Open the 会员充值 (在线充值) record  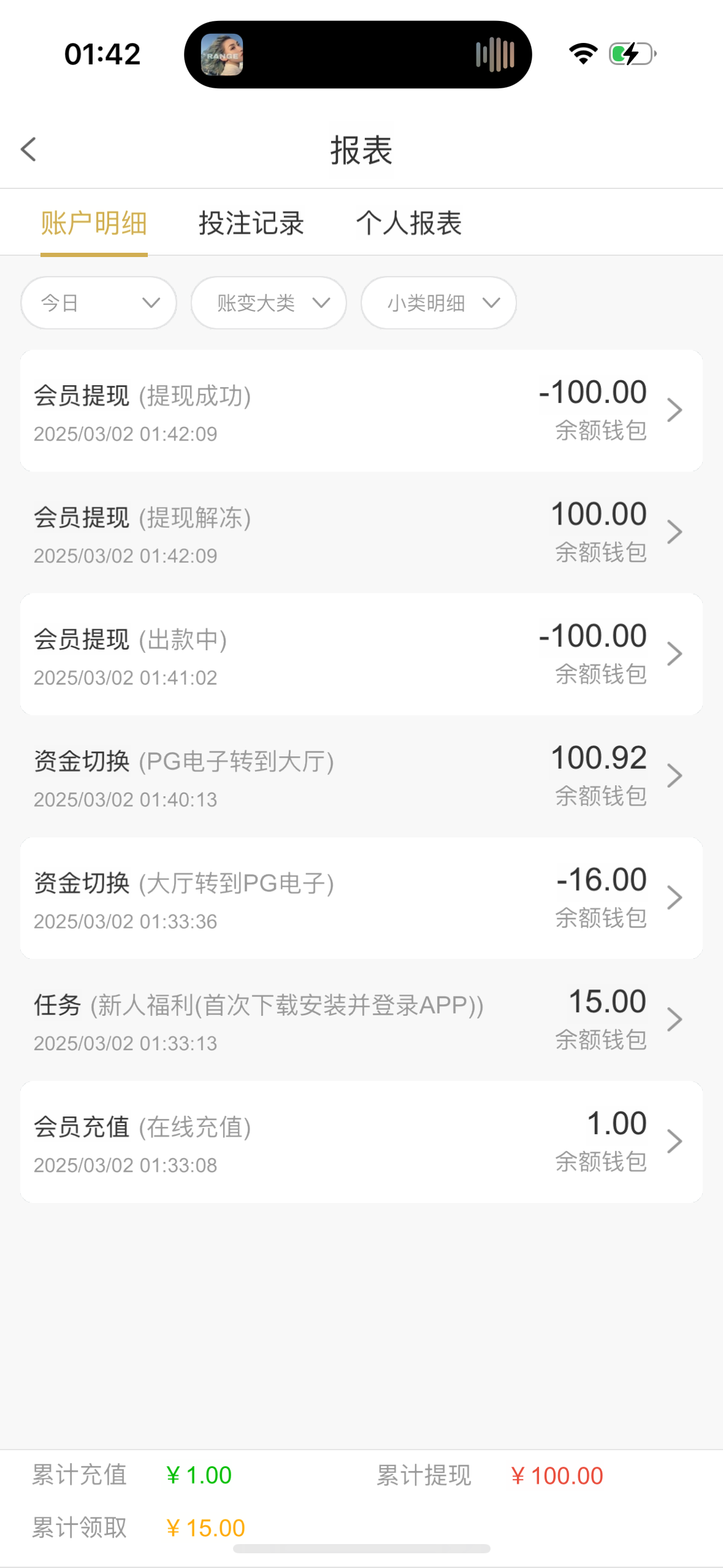(361, 1141)
